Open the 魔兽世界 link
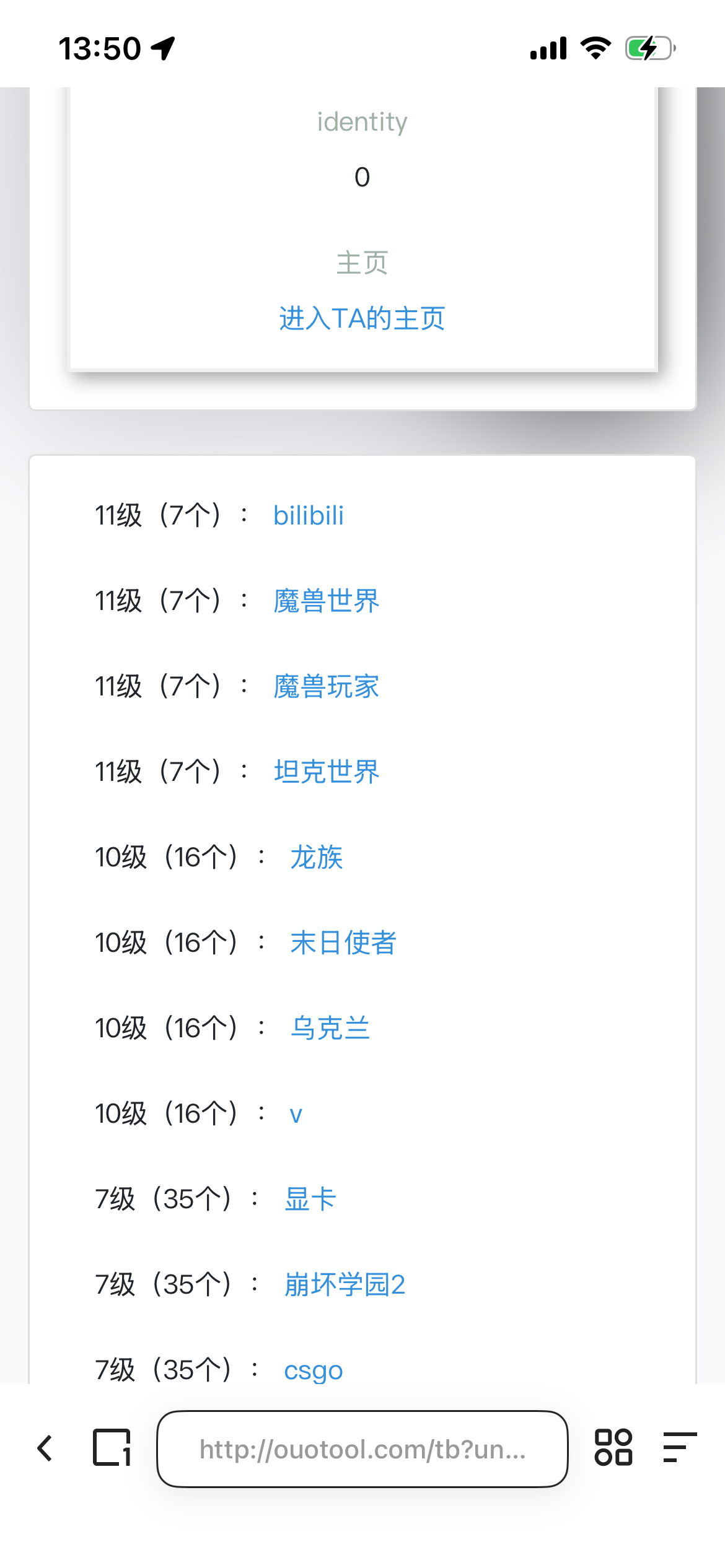The height and width of the screenshot is (1568, 725). 327,601
